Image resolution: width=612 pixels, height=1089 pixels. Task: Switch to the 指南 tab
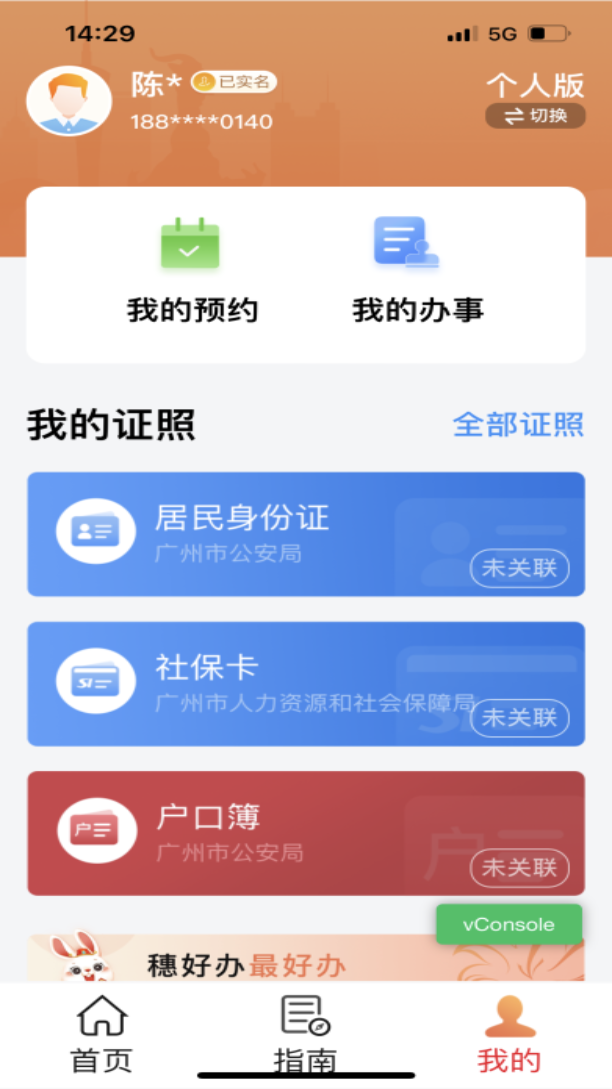click(x=305, y=1033)
